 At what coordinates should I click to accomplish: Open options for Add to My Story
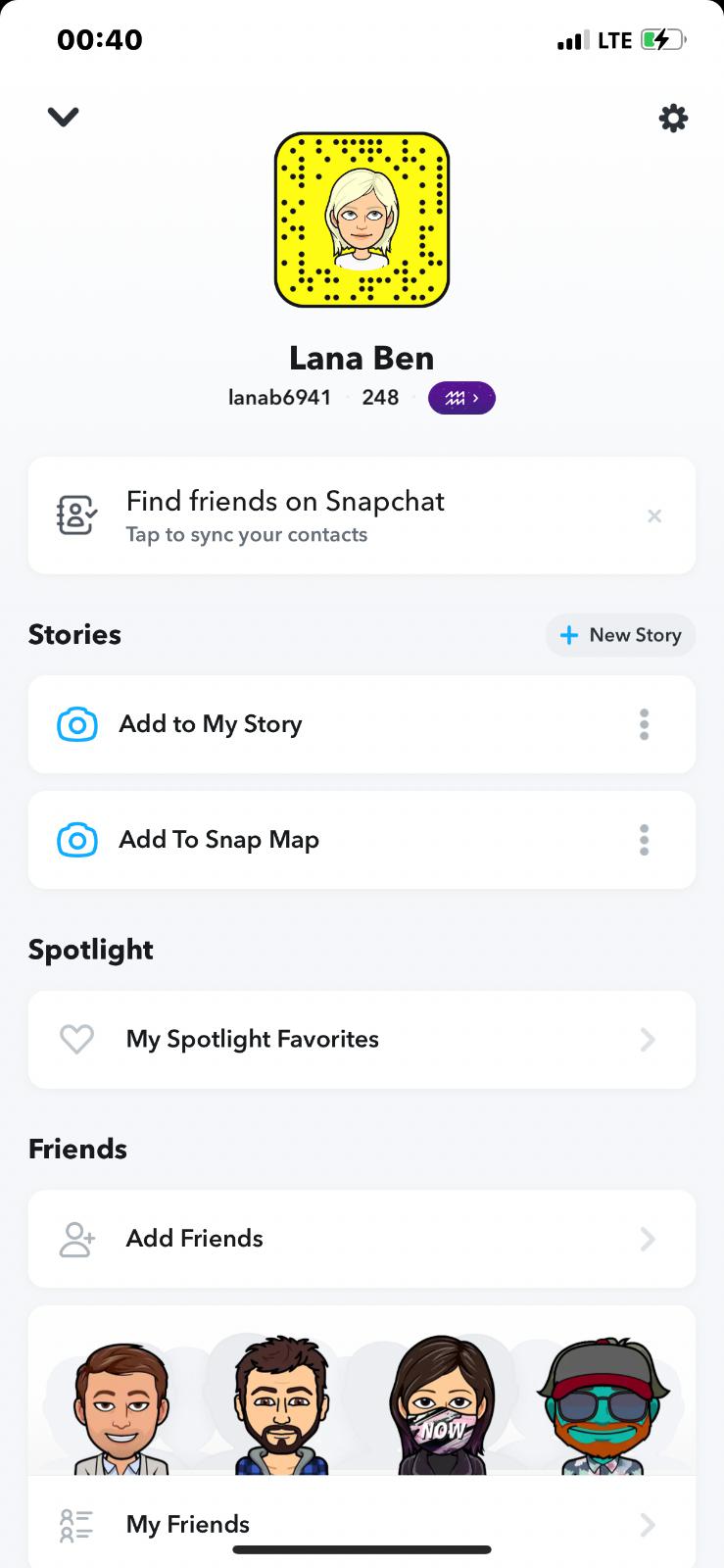(644, 724)
